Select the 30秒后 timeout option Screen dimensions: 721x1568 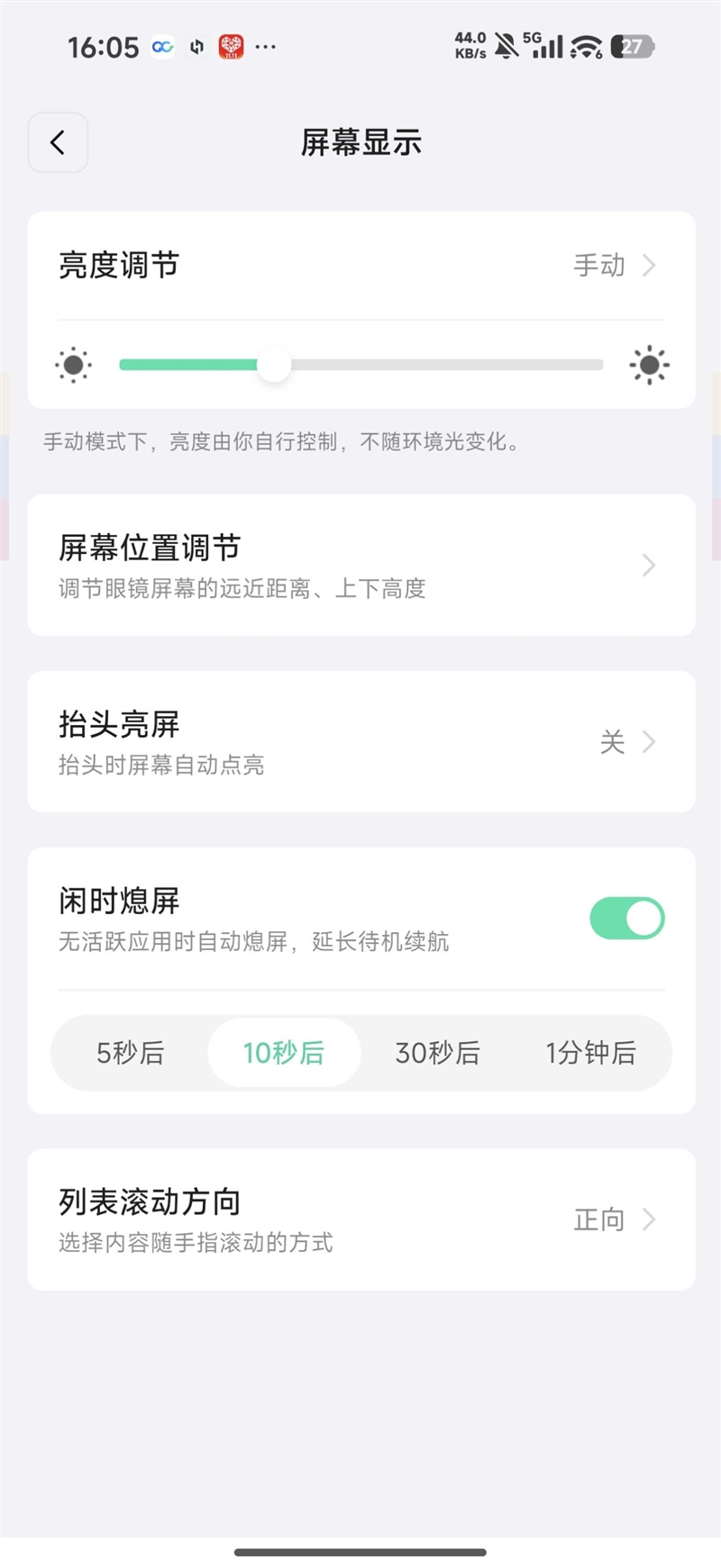438,1052
